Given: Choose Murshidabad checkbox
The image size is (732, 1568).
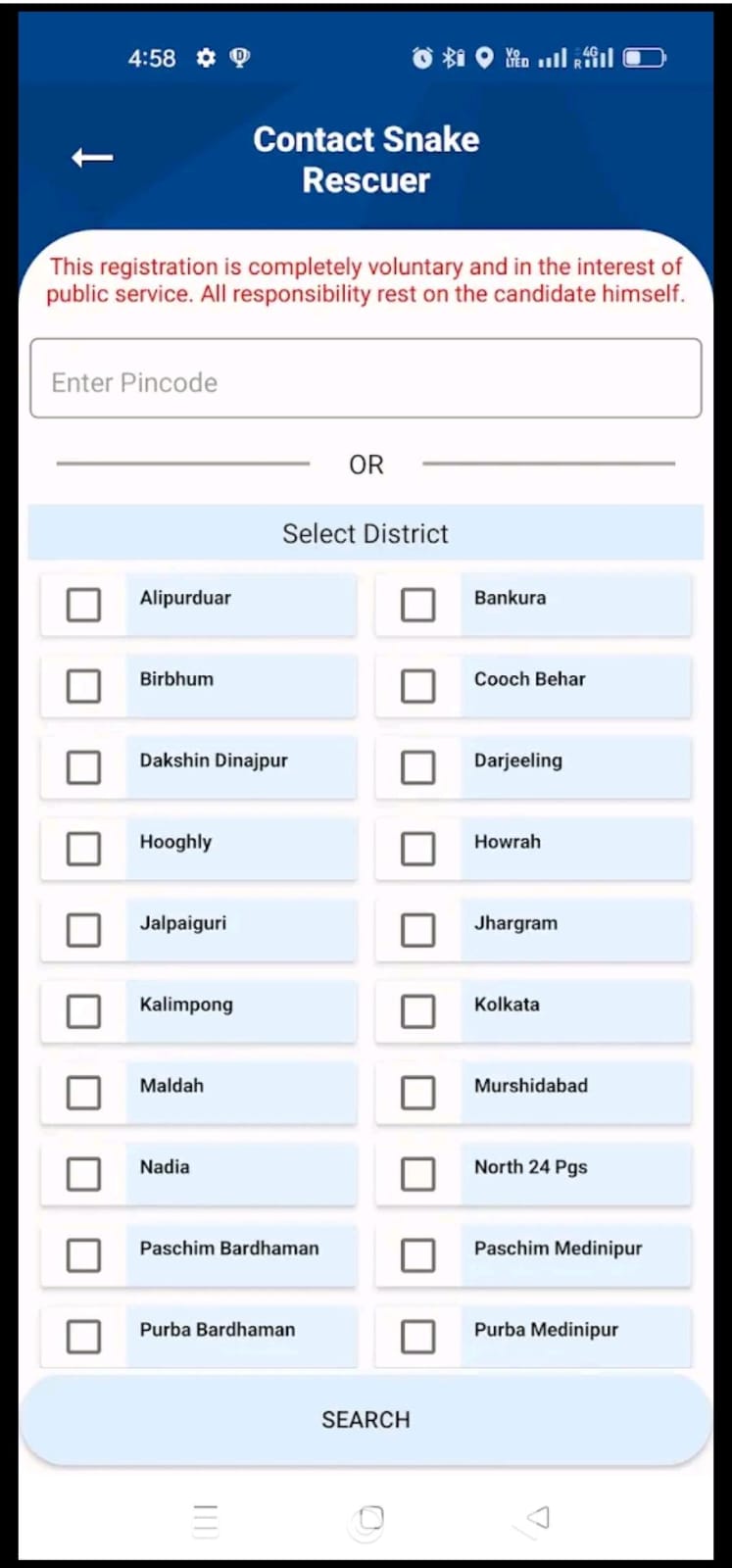Looking at the screenshot, I should (x=418, y=1093).
